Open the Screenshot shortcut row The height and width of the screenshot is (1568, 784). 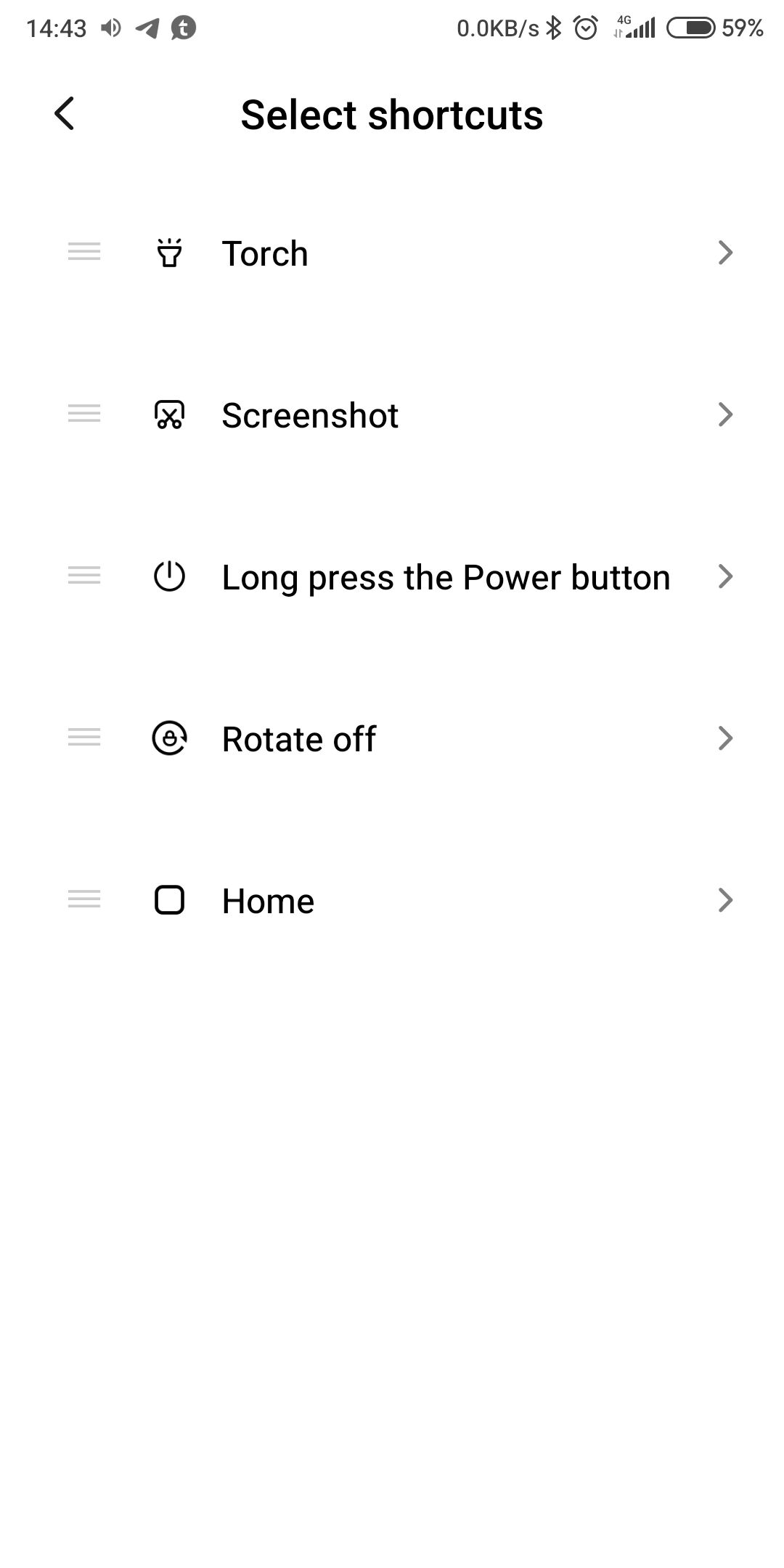tap(392, 415)
